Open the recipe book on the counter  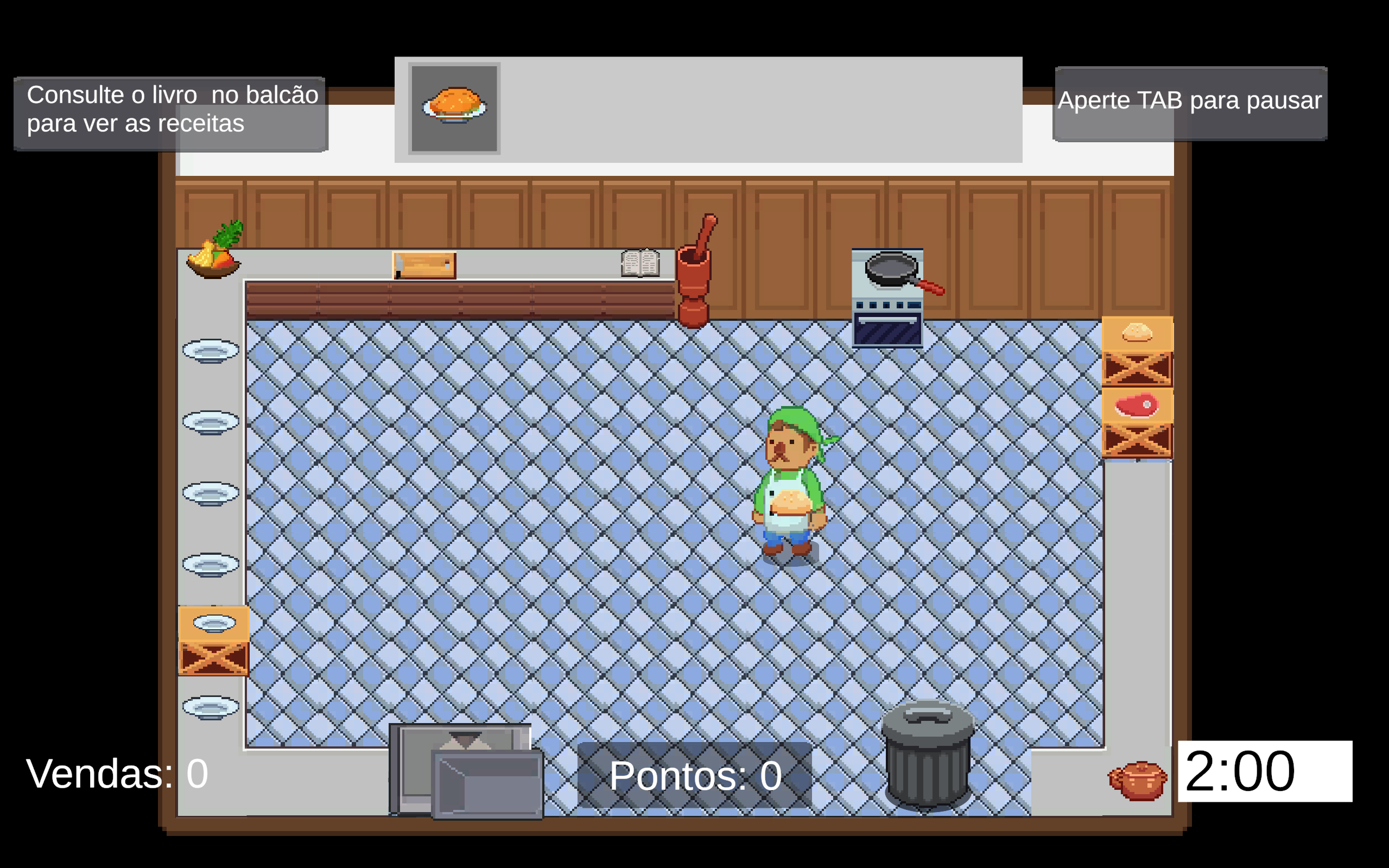coord(640,263)
